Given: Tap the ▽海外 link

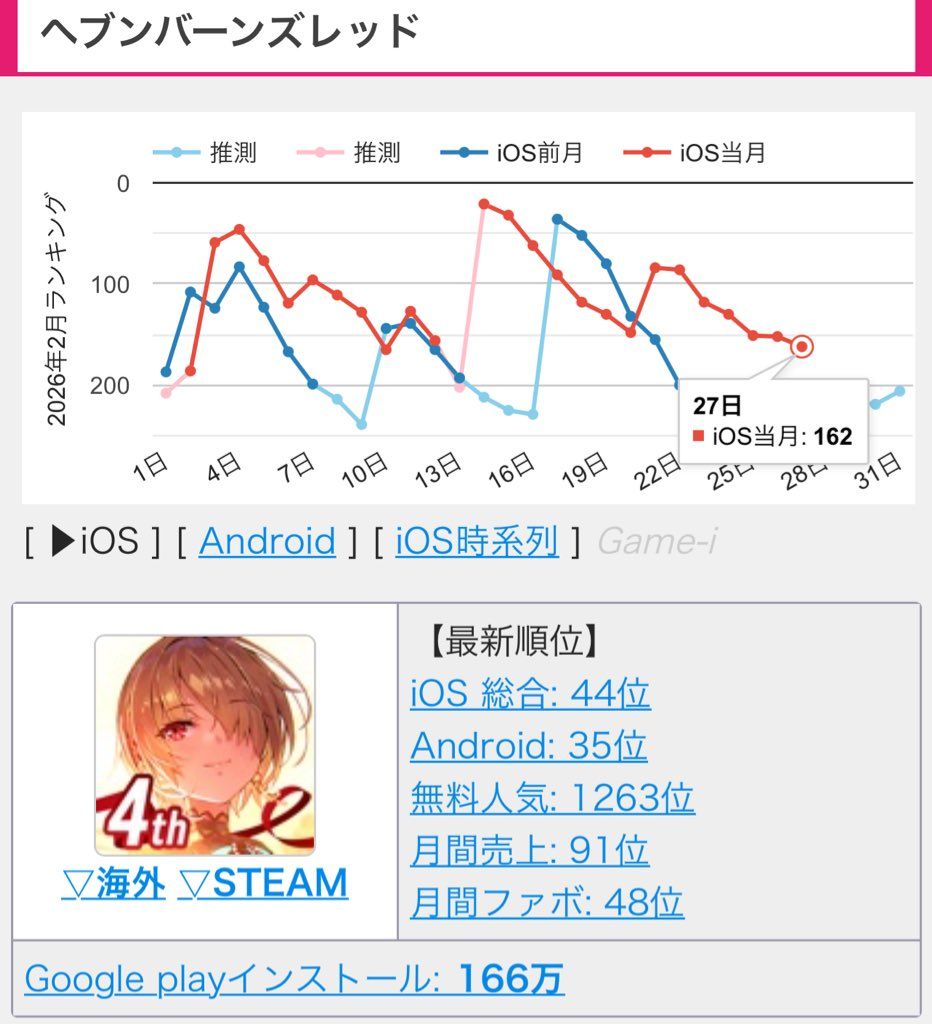Looking at the screenshot, I should coord(113,884).
